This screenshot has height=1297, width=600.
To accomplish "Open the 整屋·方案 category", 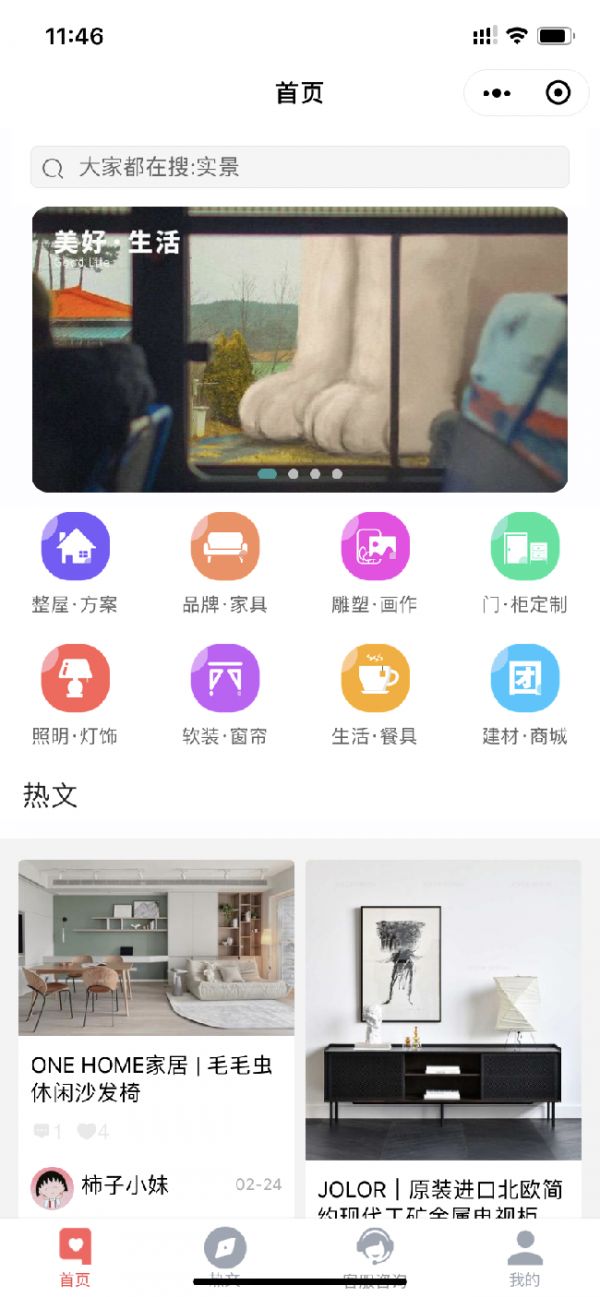I will pyautogui.click(x=75, y=562).
